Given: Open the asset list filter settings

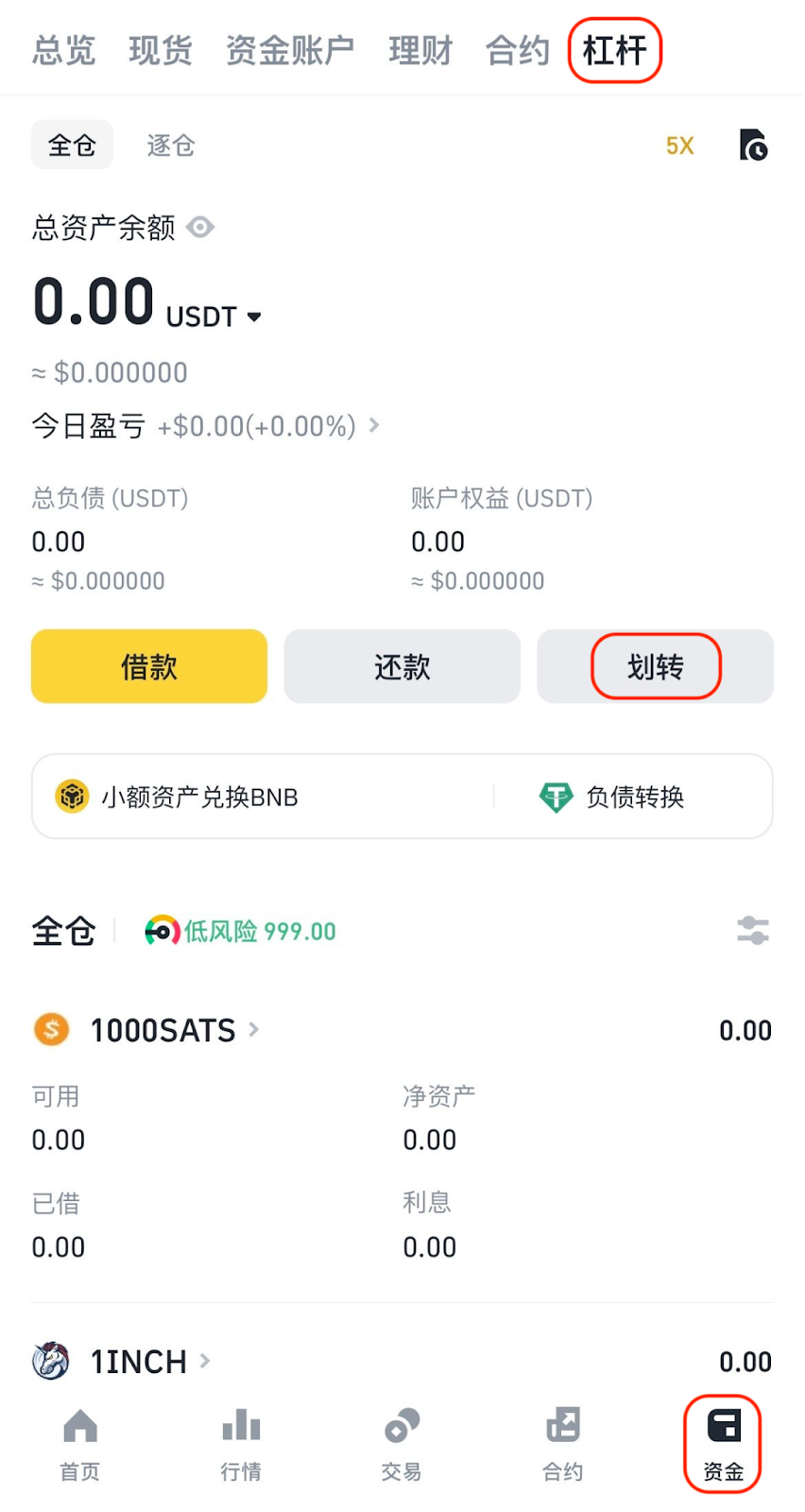Looking at the screenshot, I should click(x=753, y=931).
